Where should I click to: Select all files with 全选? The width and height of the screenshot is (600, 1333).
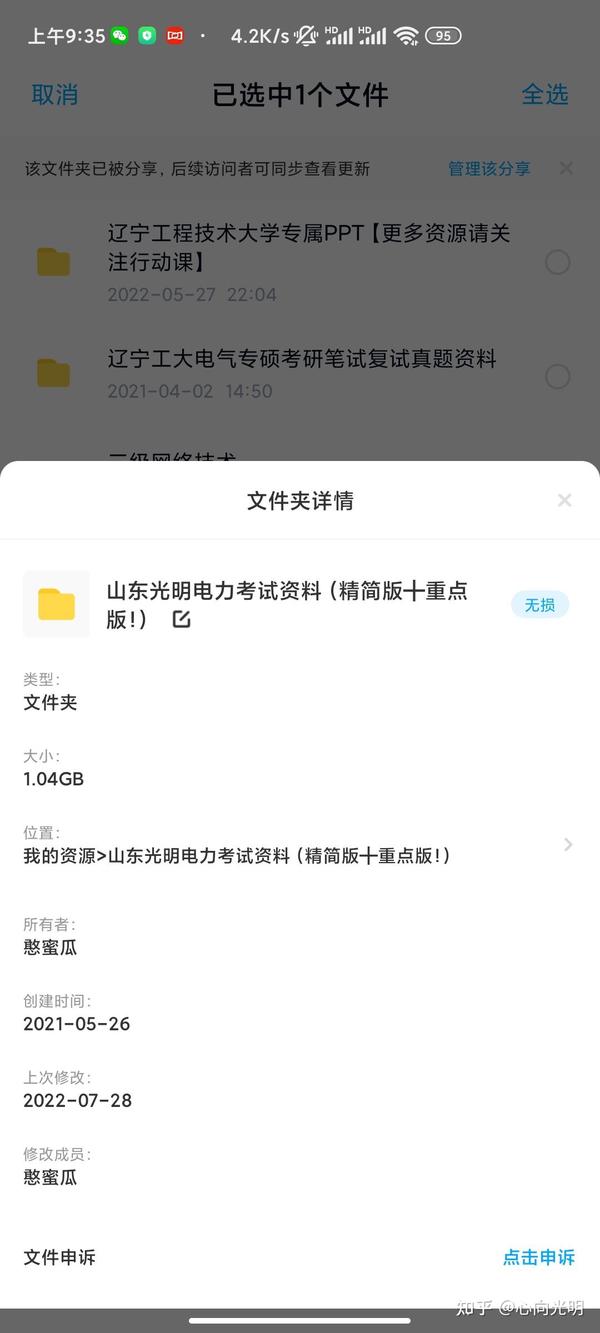pos(545,95)
